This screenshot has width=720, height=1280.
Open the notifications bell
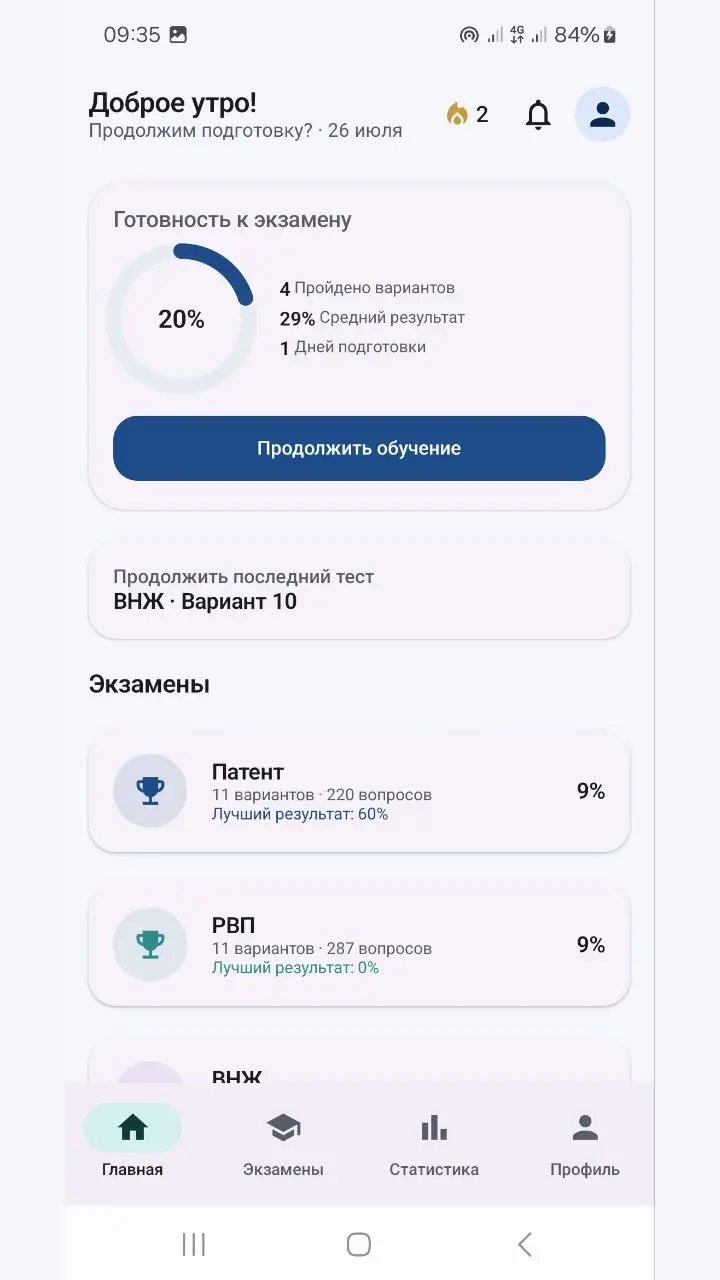(x=538, y=115)
